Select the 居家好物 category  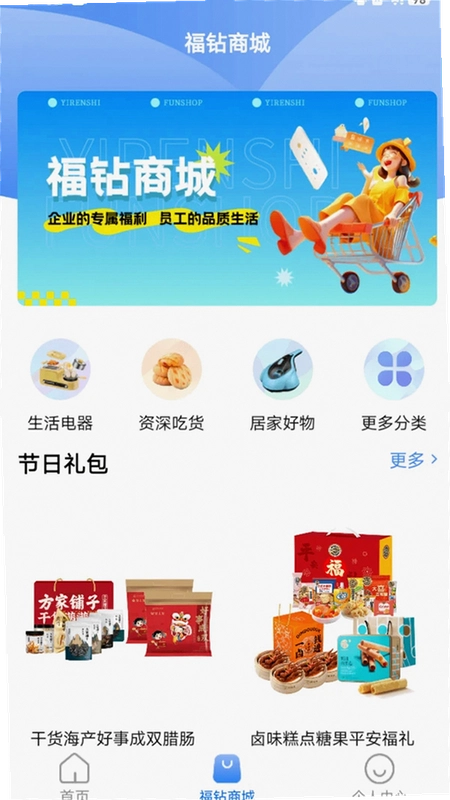click(x=282, y=385)
